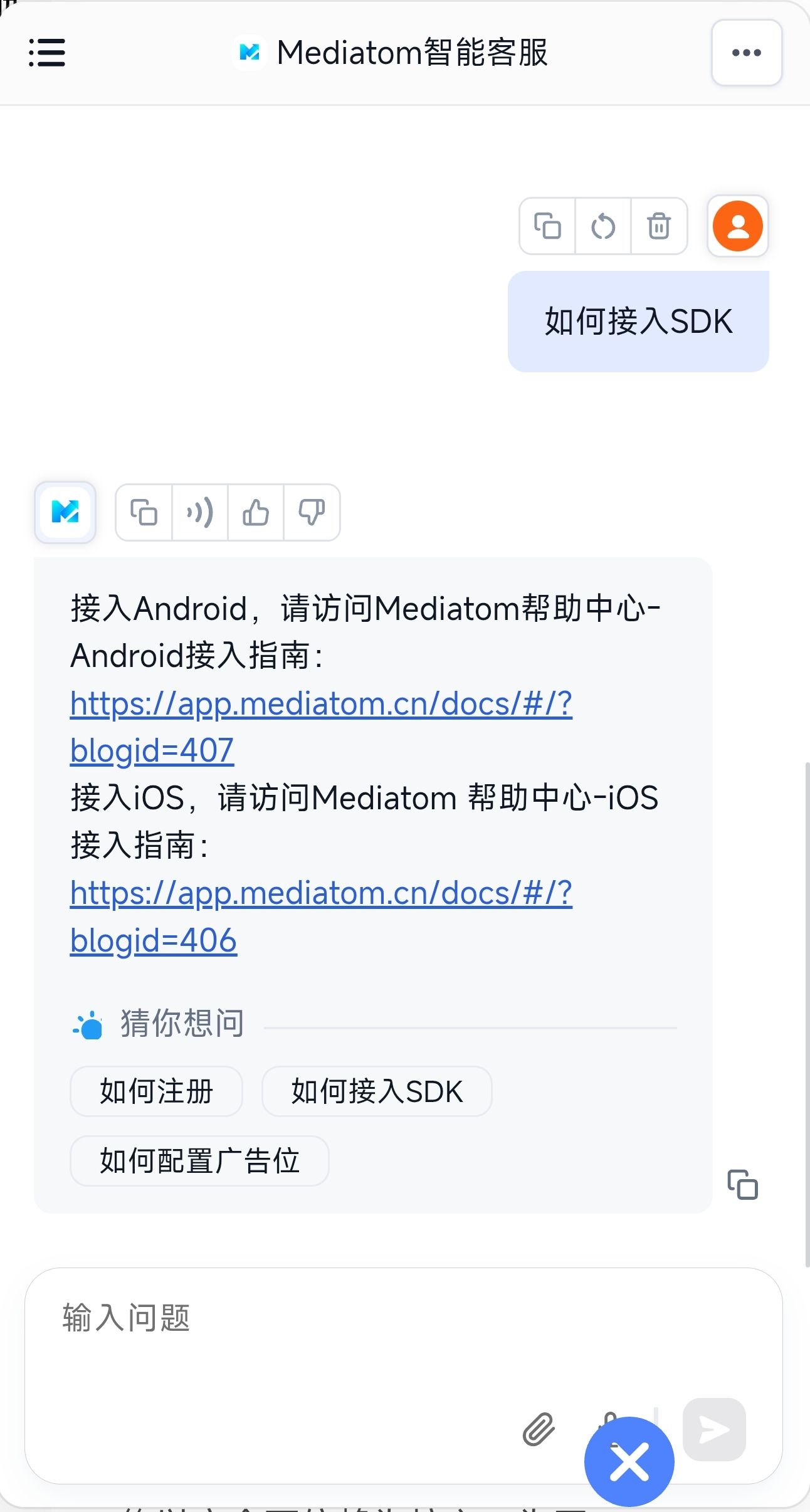The height and width of the screenshot is (1512, 810).
Task: Delete the user's message
Action: (x=659, y=226)
